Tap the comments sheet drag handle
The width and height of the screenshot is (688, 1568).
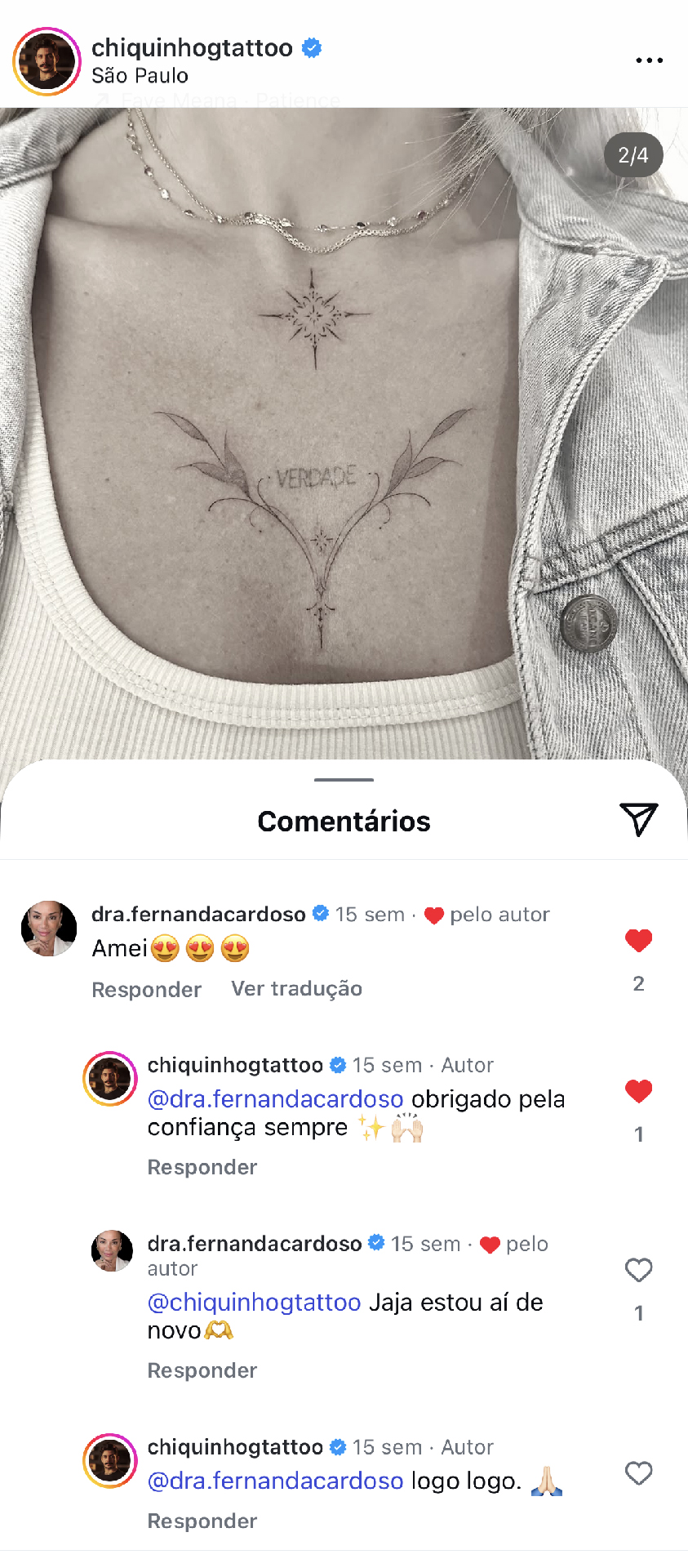344,780
